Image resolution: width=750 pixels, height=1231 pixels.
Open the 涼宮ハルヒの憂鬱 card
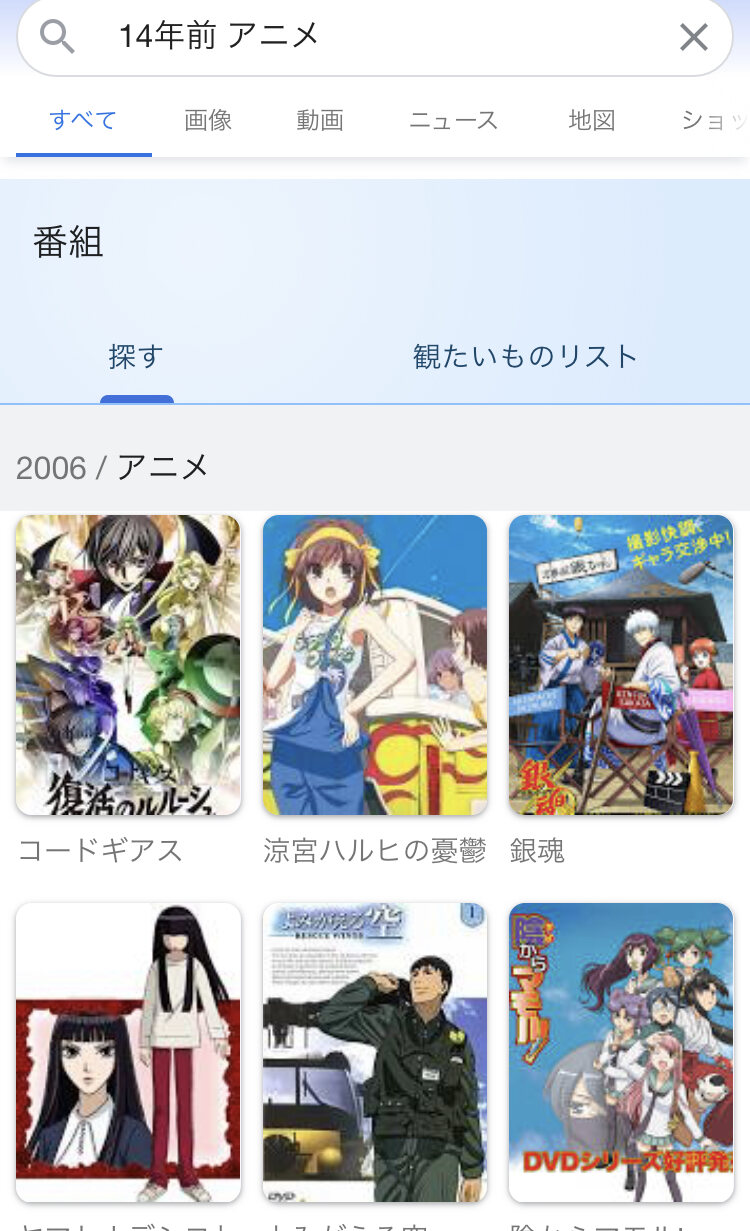(374, 665)
